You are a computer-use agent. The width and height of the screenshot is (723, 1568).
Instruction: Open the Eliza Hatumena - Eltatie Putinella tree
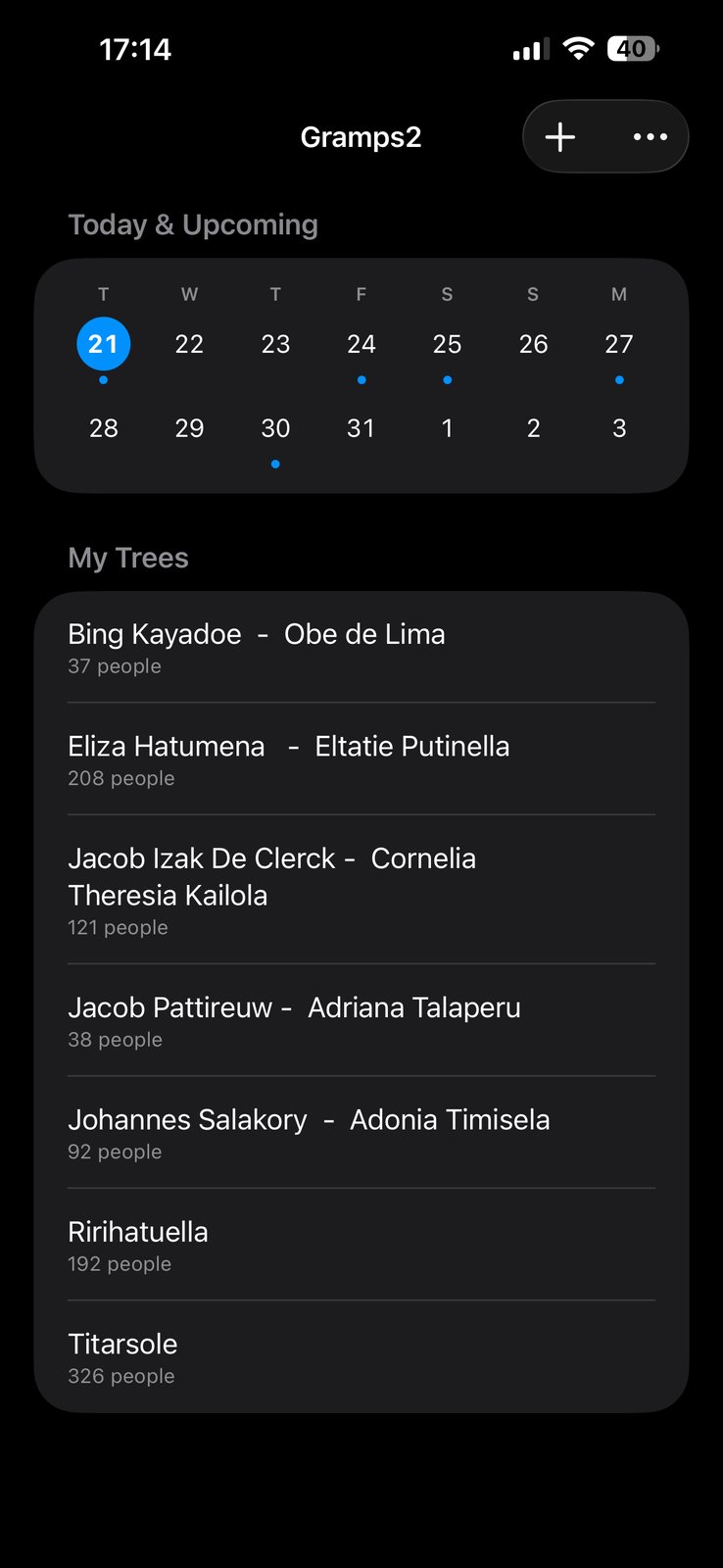pos(361,759)
